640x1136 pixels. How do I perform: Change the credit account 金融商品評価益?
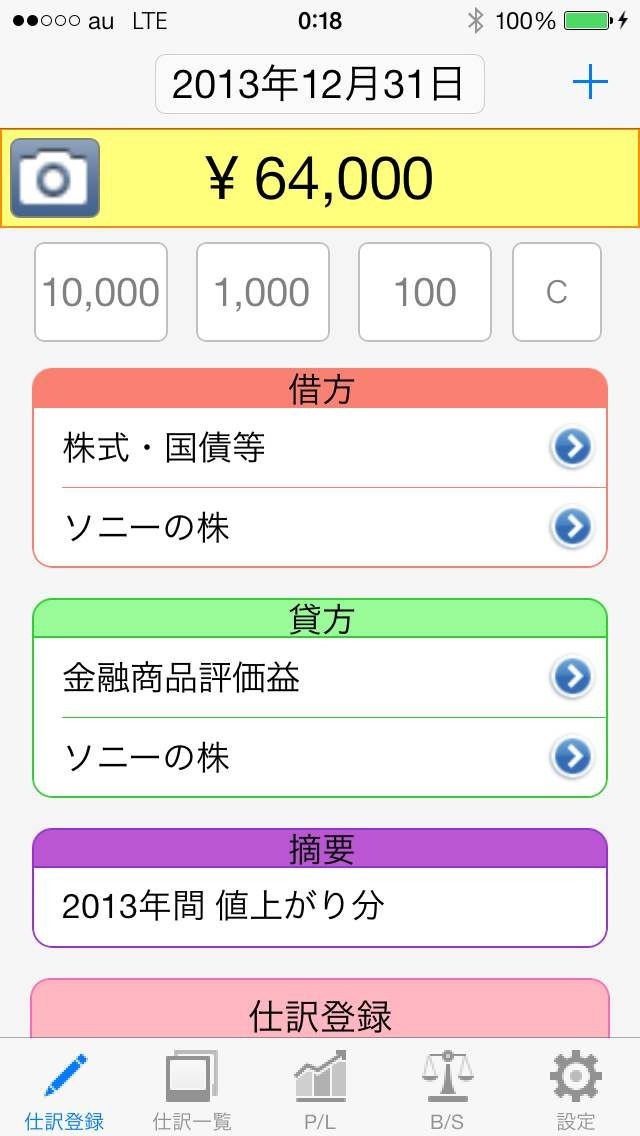click(320, 678)
